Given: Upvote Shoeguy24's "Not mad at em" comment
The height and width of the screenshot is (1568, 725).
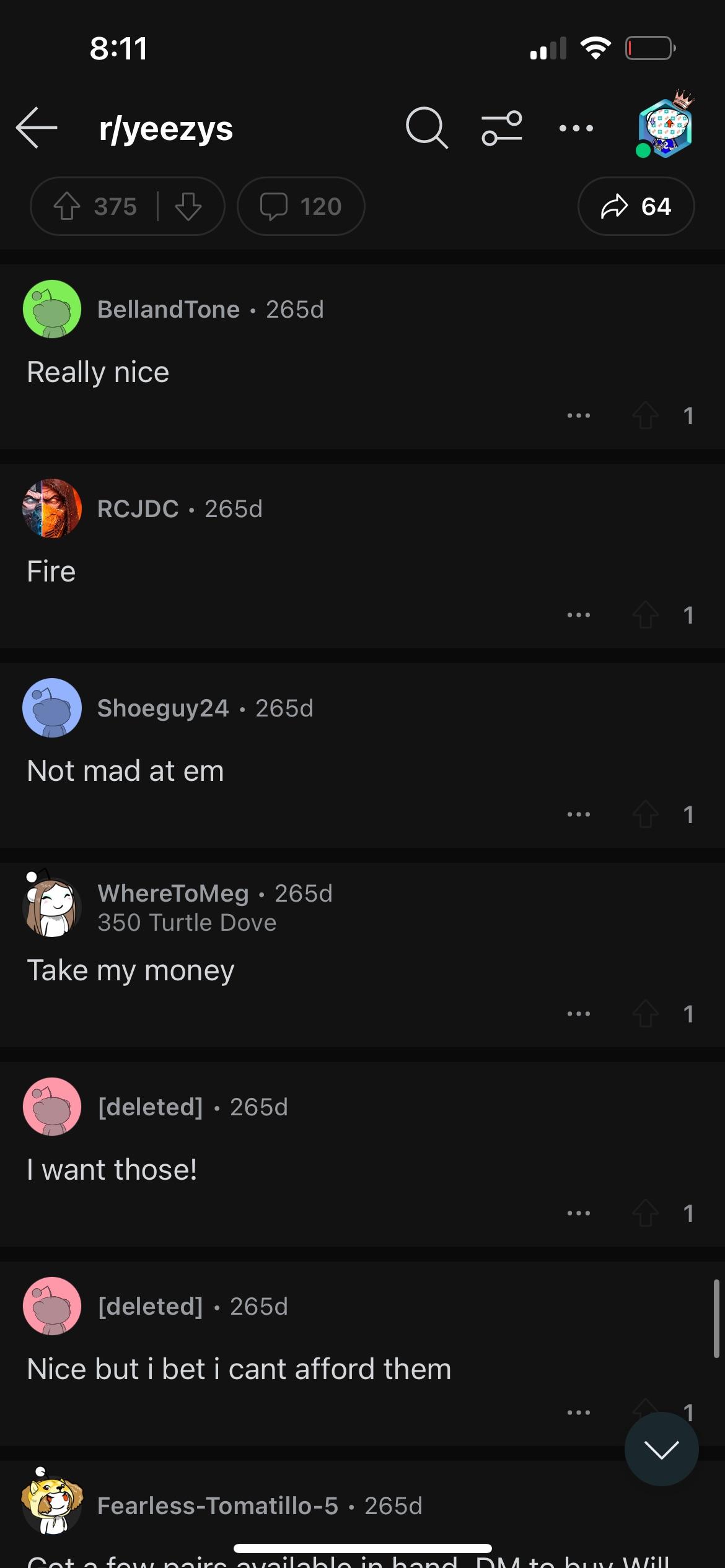Looking at the screenshot, I should pyautogui.click(x=646, y=814).
